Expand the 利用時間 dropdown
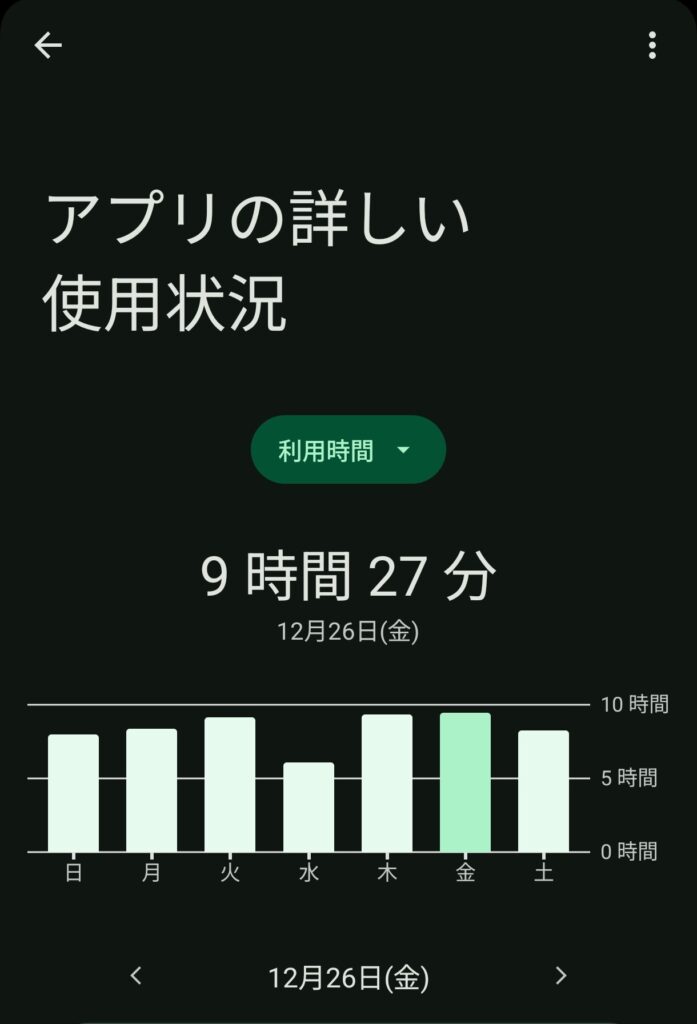This screenshot has height=1024, width=697. click(x=347, y=451)
